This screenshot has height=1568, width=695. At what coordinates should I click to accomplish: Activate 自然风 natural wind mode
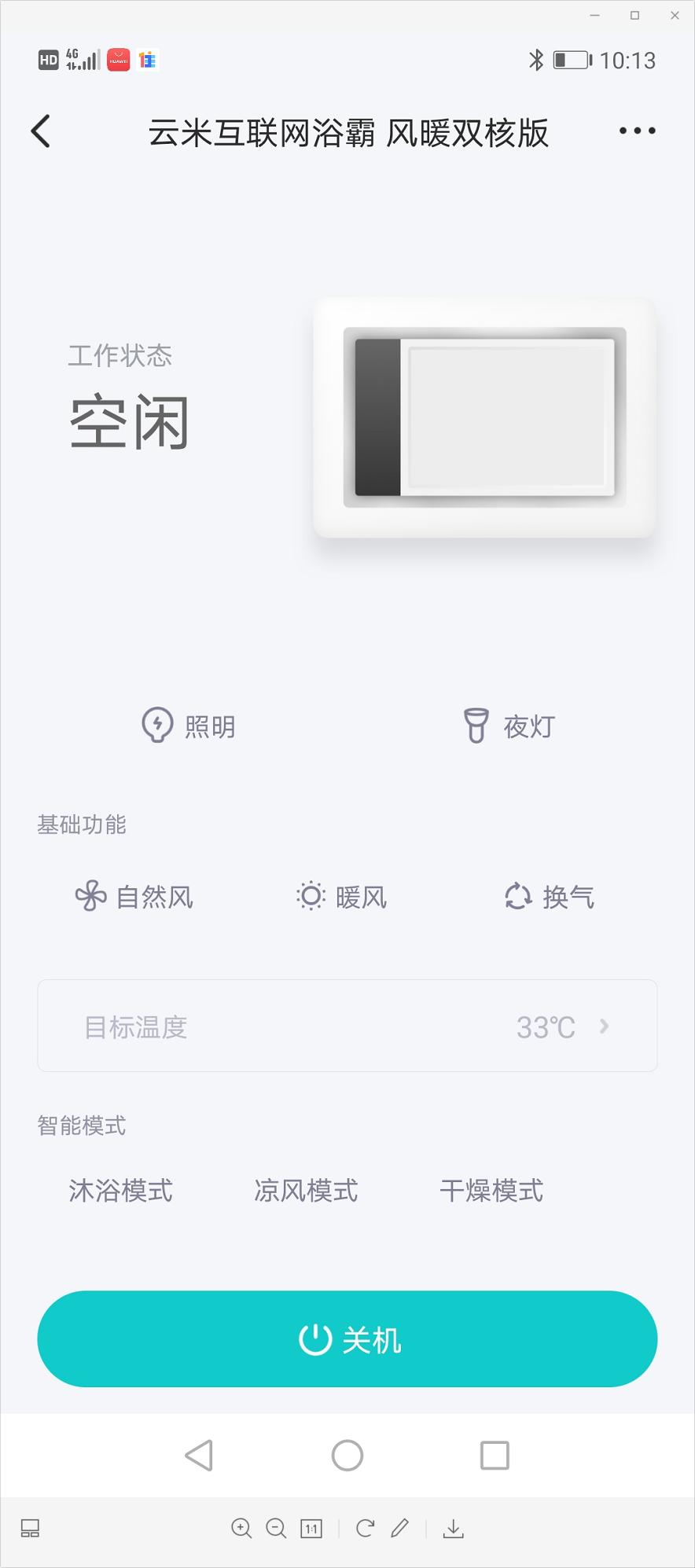(x=134, y=896)
